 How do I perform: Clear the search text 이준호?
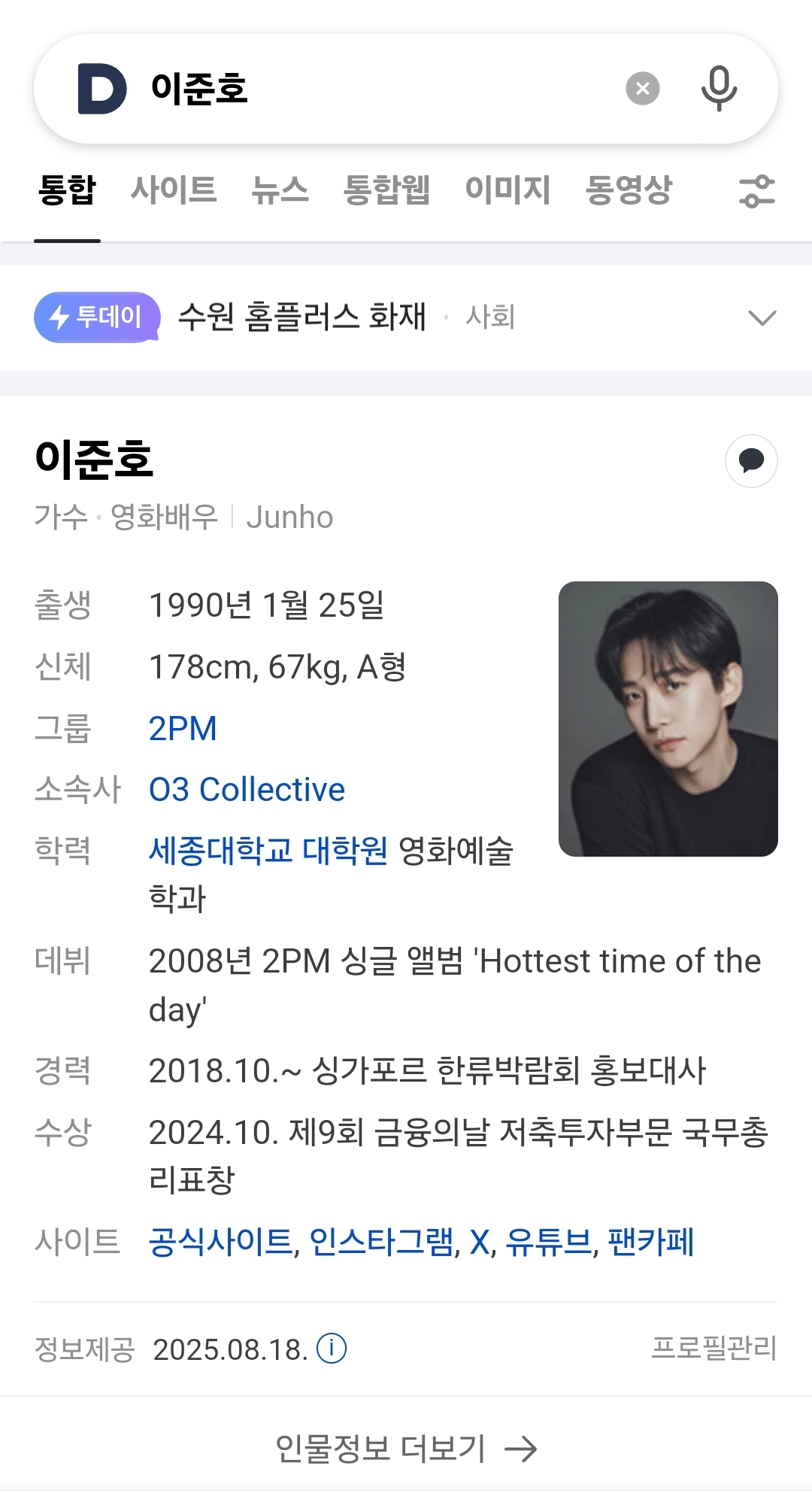[642, 89]
